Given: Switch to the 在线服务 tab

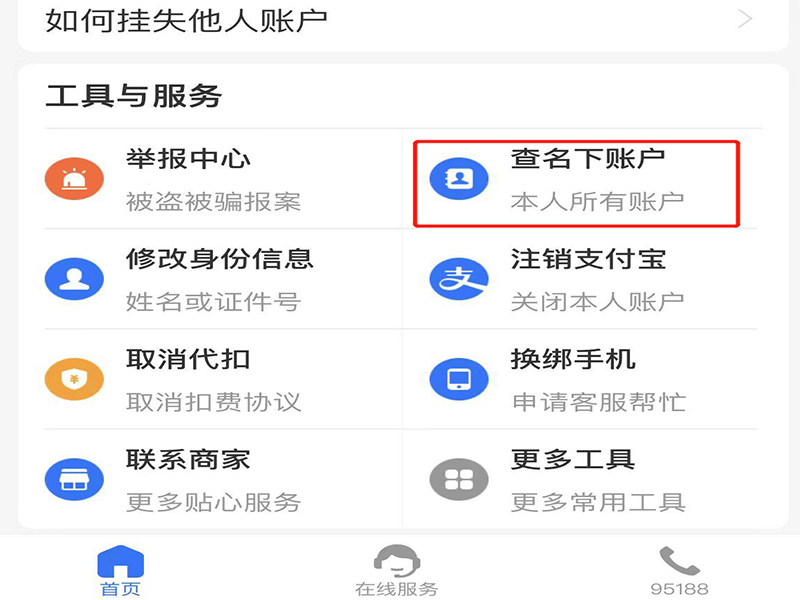Looking at the screenshot, I should pyautogui.click(x=397, y=571).
